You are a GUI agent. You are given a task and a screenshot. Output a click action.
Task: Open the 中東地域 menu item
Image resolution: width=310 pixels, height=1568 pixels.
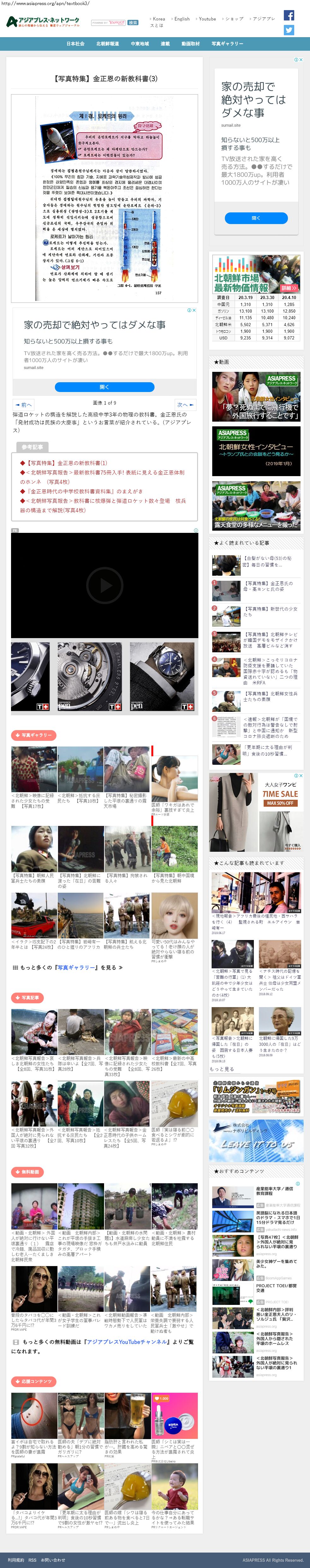pyautogui.click(x=139, y=44)
